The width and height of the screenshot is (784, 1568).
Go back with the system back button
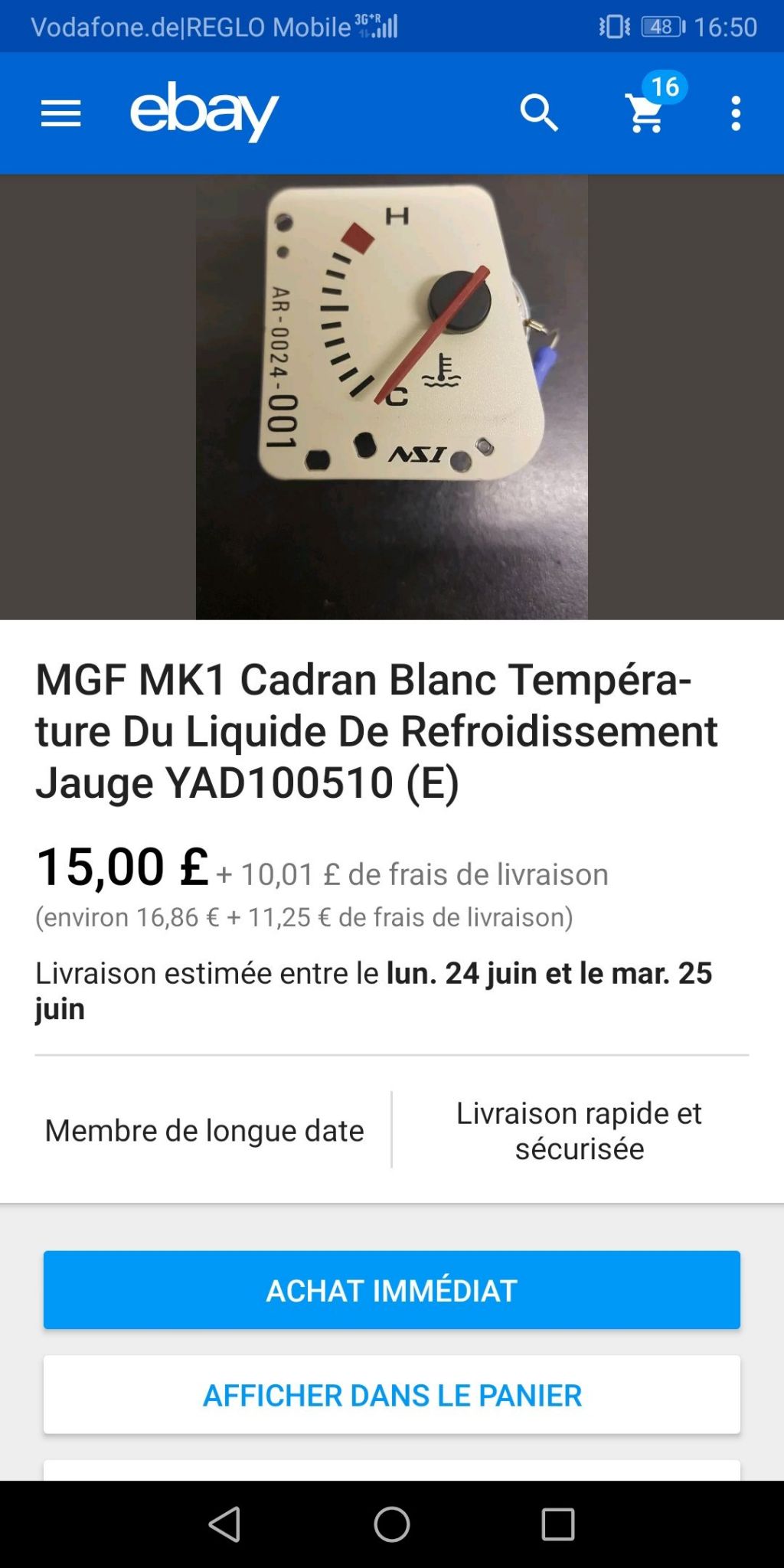pyautogui.click(x=224, y=1524)
